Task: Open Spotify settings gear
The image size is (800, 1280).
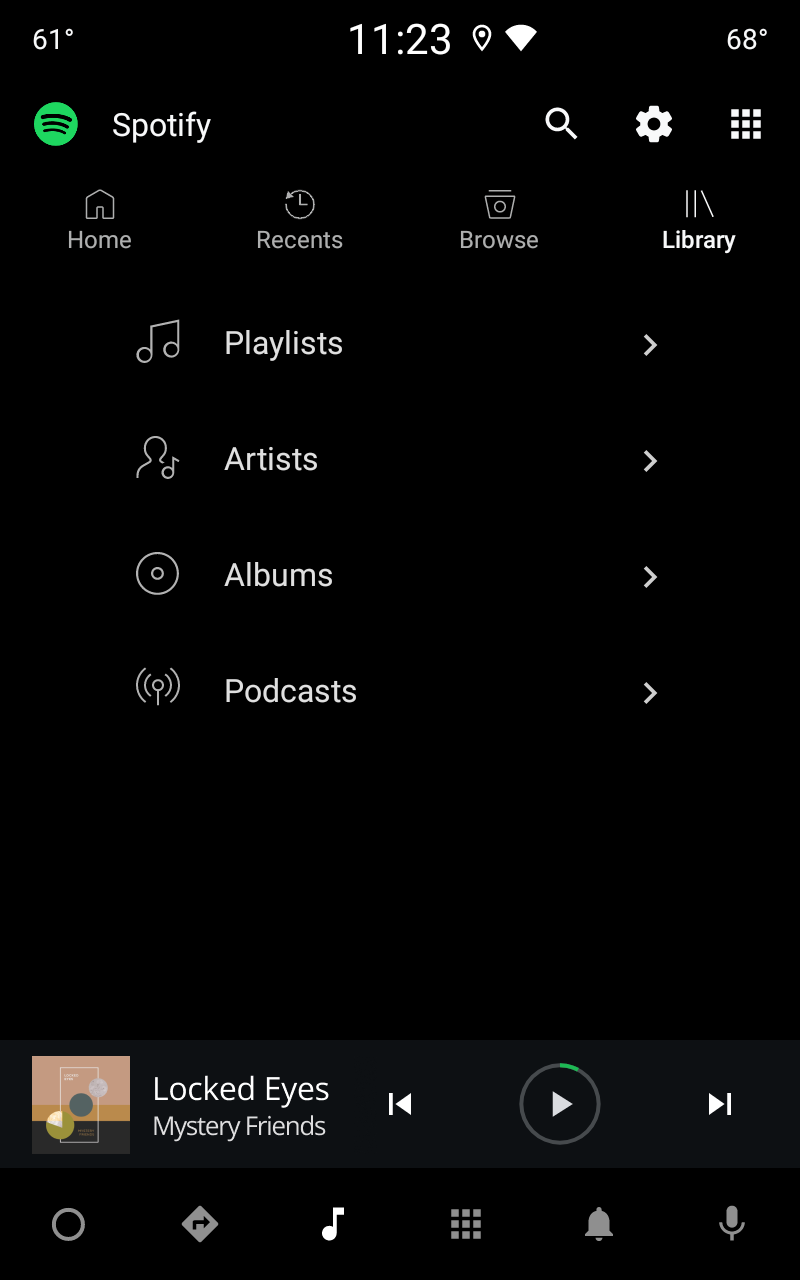Action: pyautogui.click(x=653, y=124)
